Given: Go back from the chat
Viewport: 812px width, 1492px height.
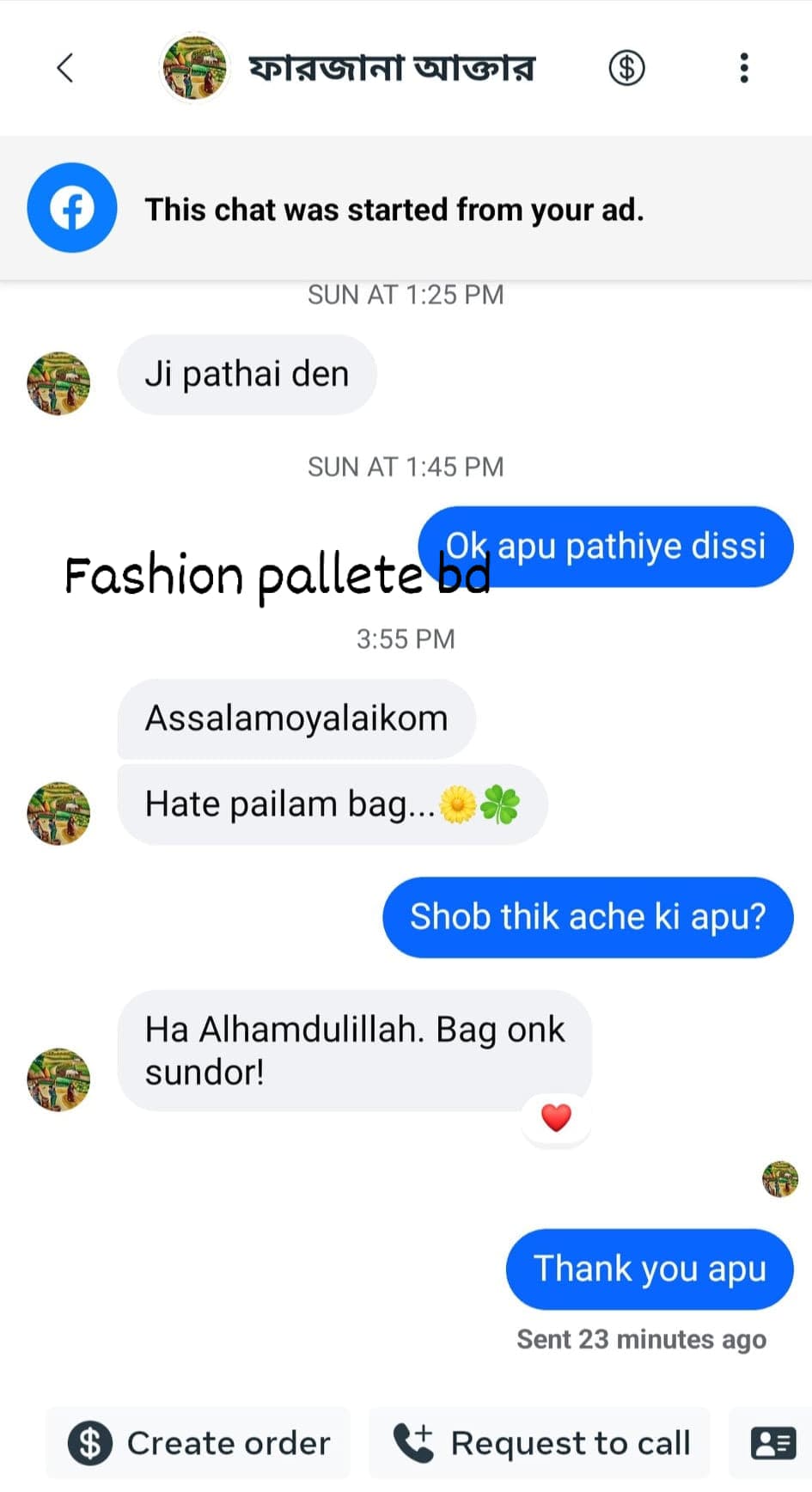Looking at the screenshot, I should coord(65,68).
